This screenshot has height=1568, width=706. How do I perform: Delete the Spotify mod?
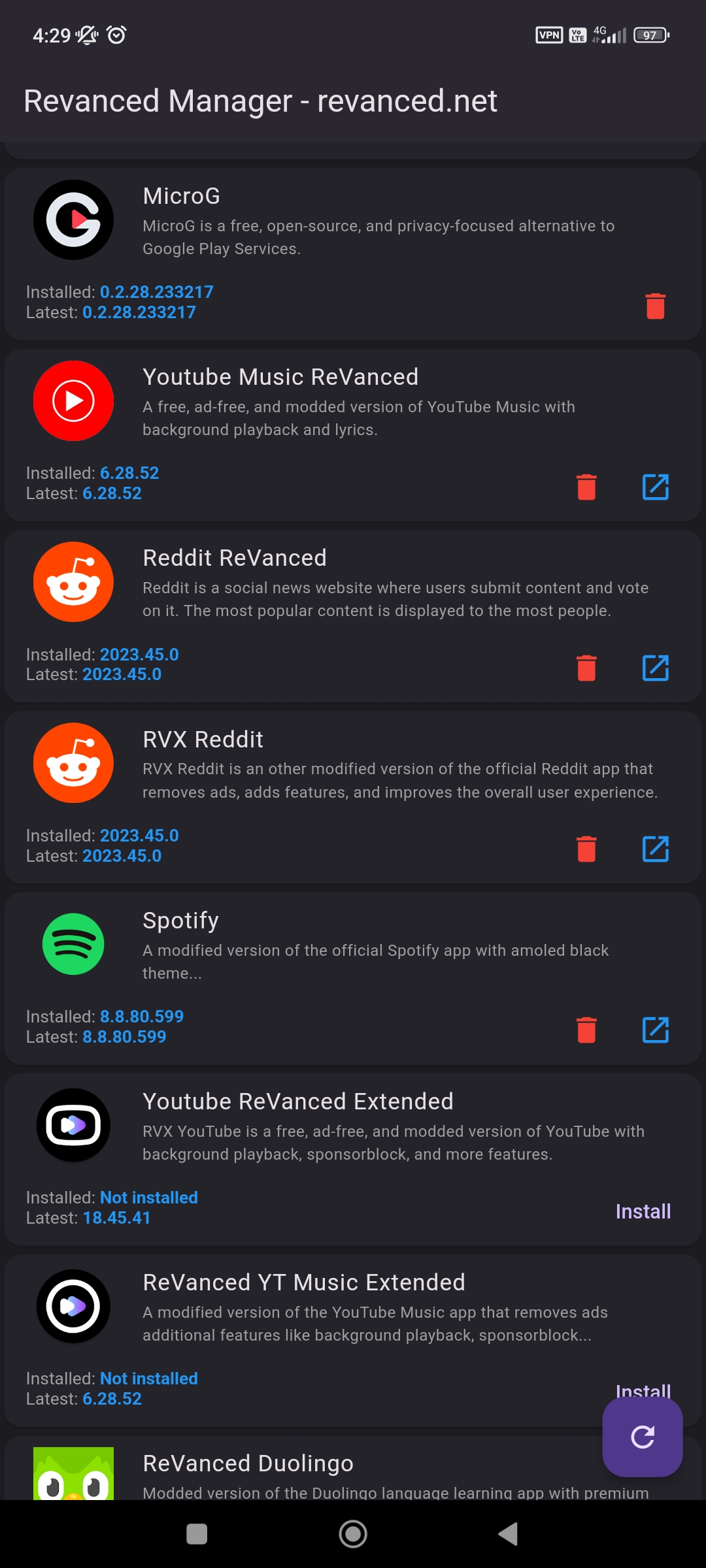click(x=586, y=1030)
